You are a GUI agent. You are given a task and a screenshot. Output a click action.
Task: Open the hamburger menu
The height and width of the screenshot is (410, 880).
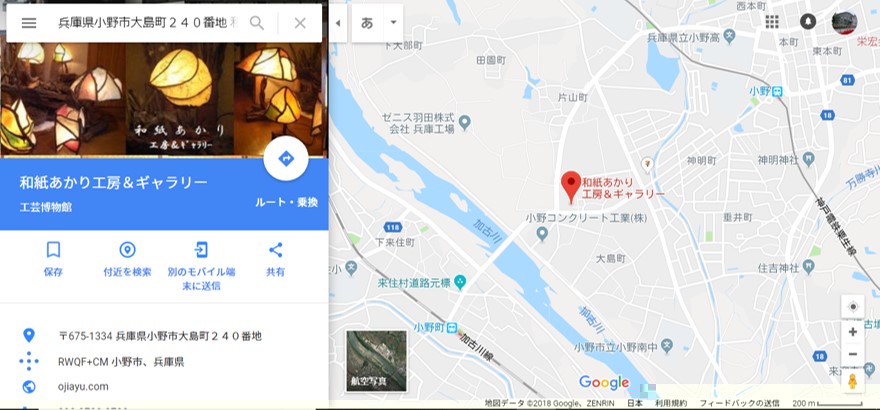[x=29, y=23]
